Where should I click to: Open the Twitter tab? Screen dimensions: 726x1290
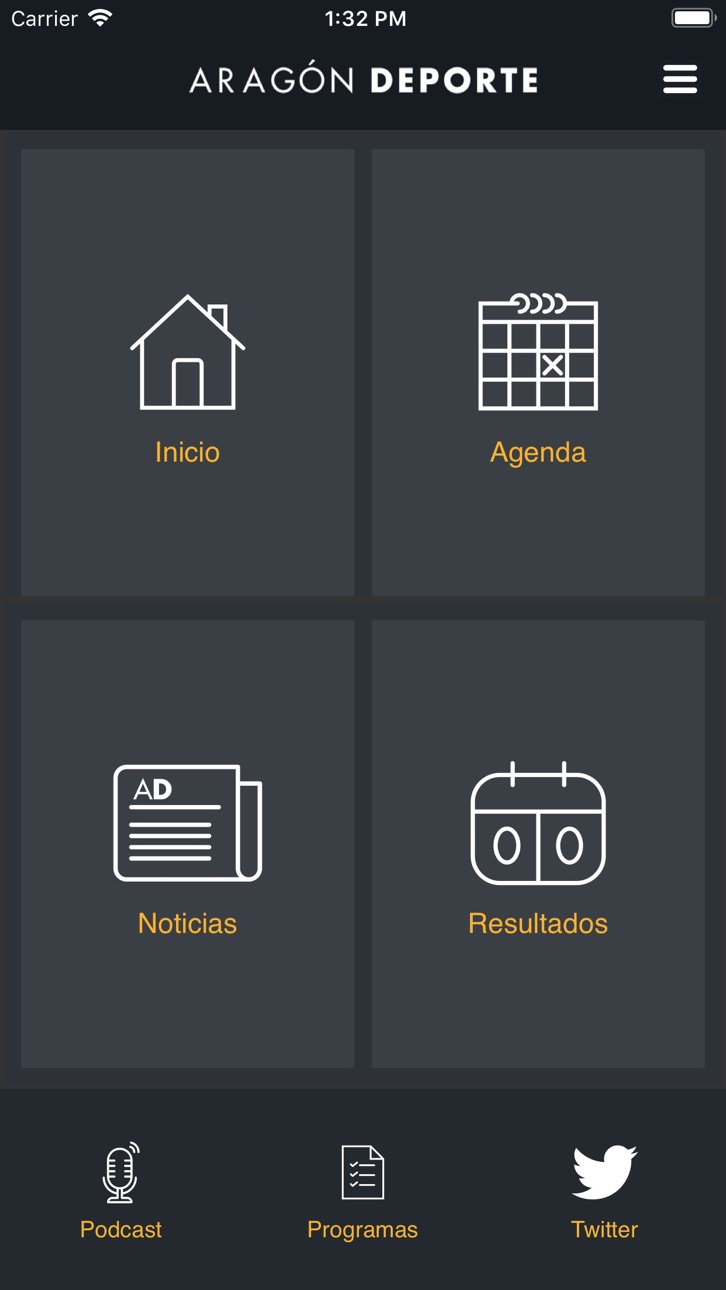click(604, 1192)
